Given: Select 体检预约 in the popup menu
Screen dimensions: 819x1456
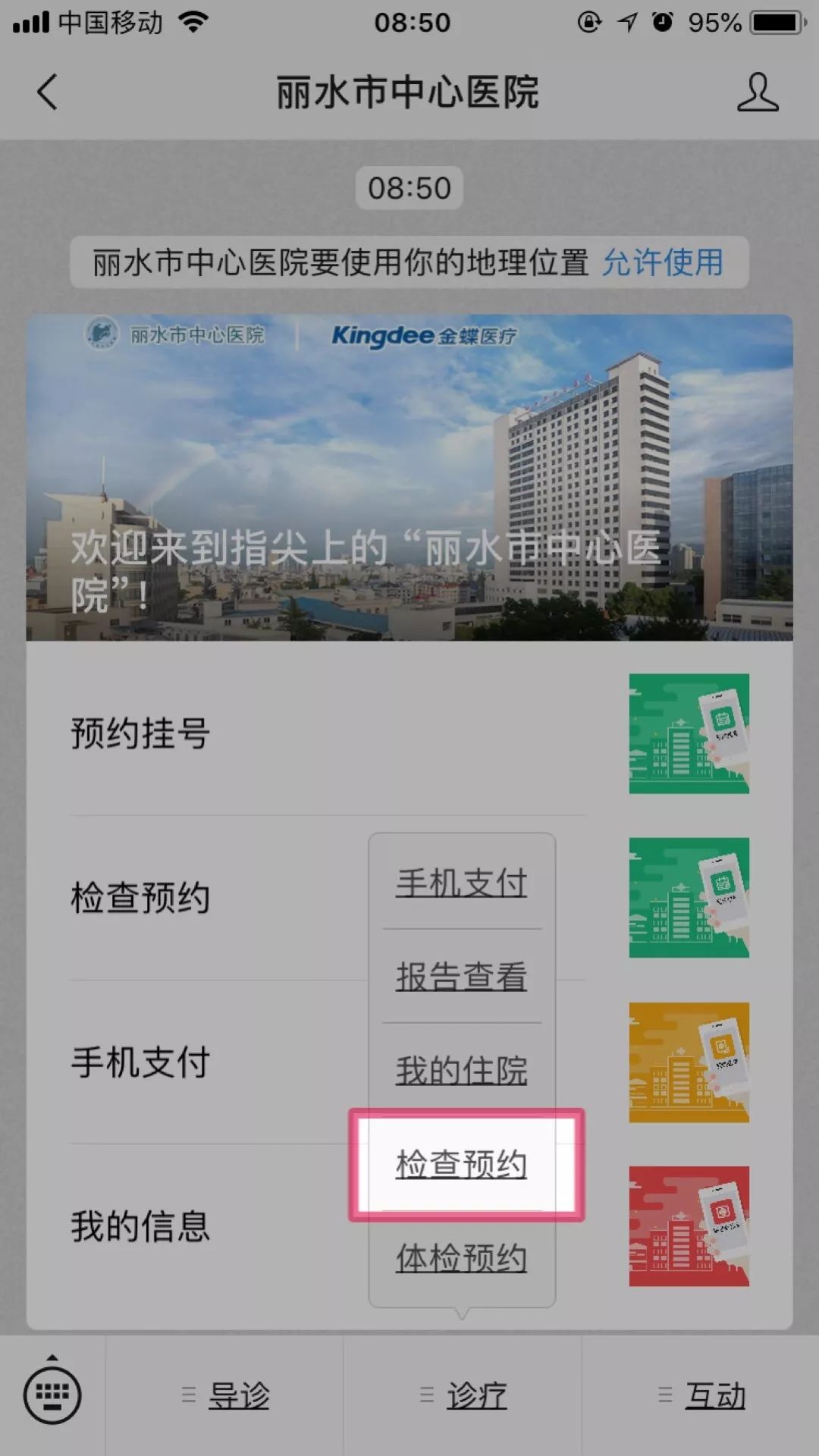Looking at the screenshot, I should (462, 1259).
